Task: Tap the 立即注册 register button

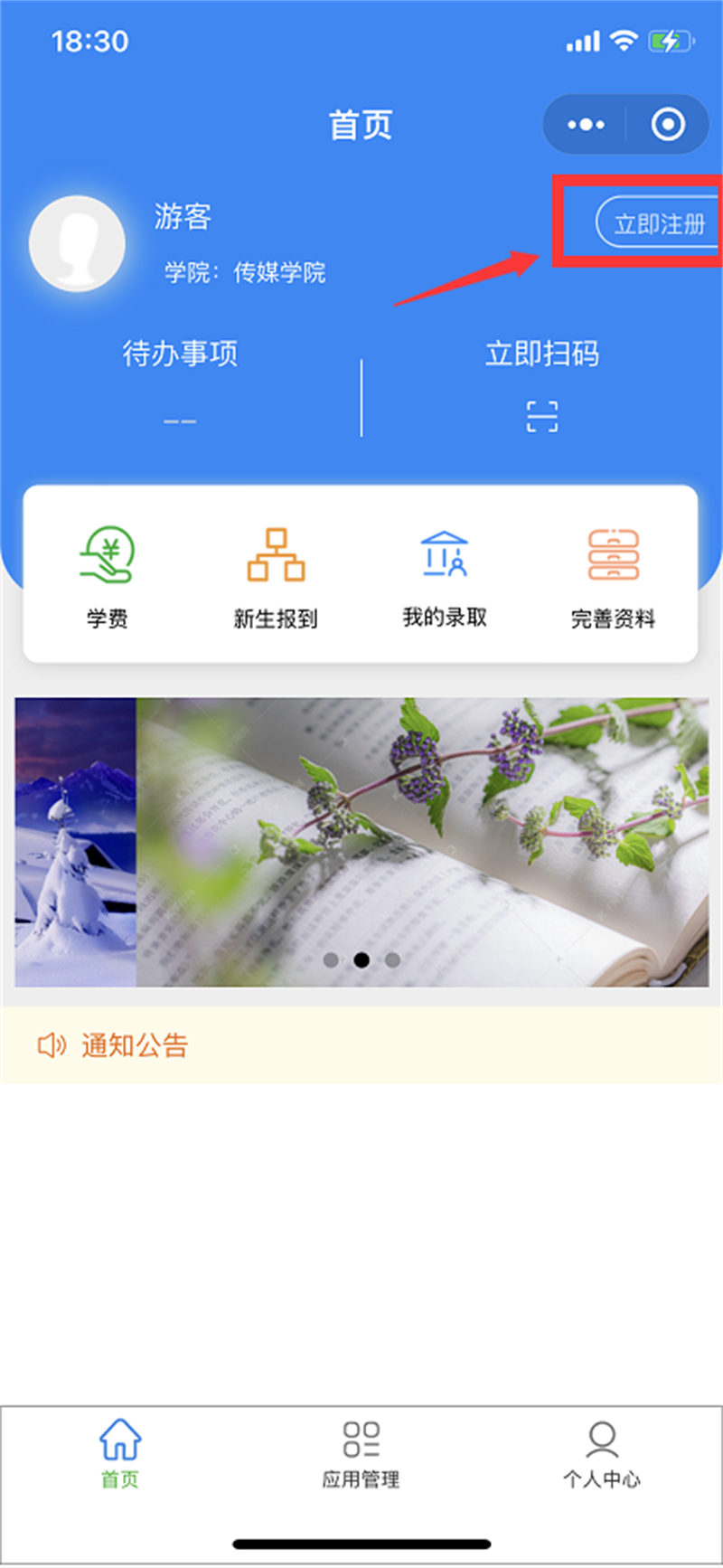Action: pyautogui.click(x=658, y=223)
